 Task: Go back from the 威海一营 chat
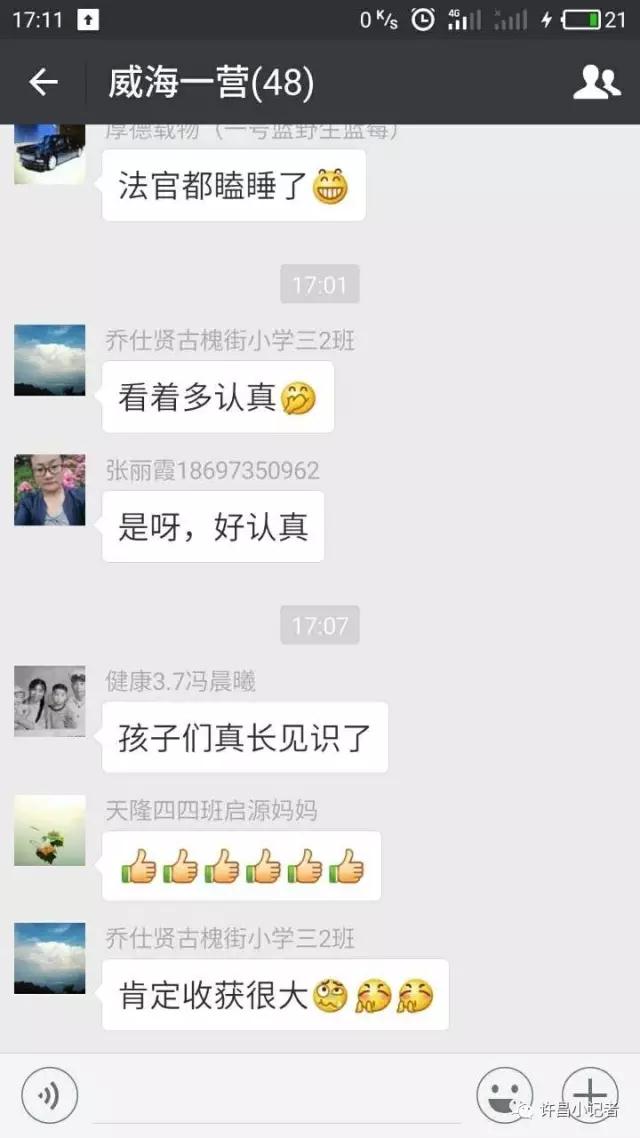tap(43, 83)
